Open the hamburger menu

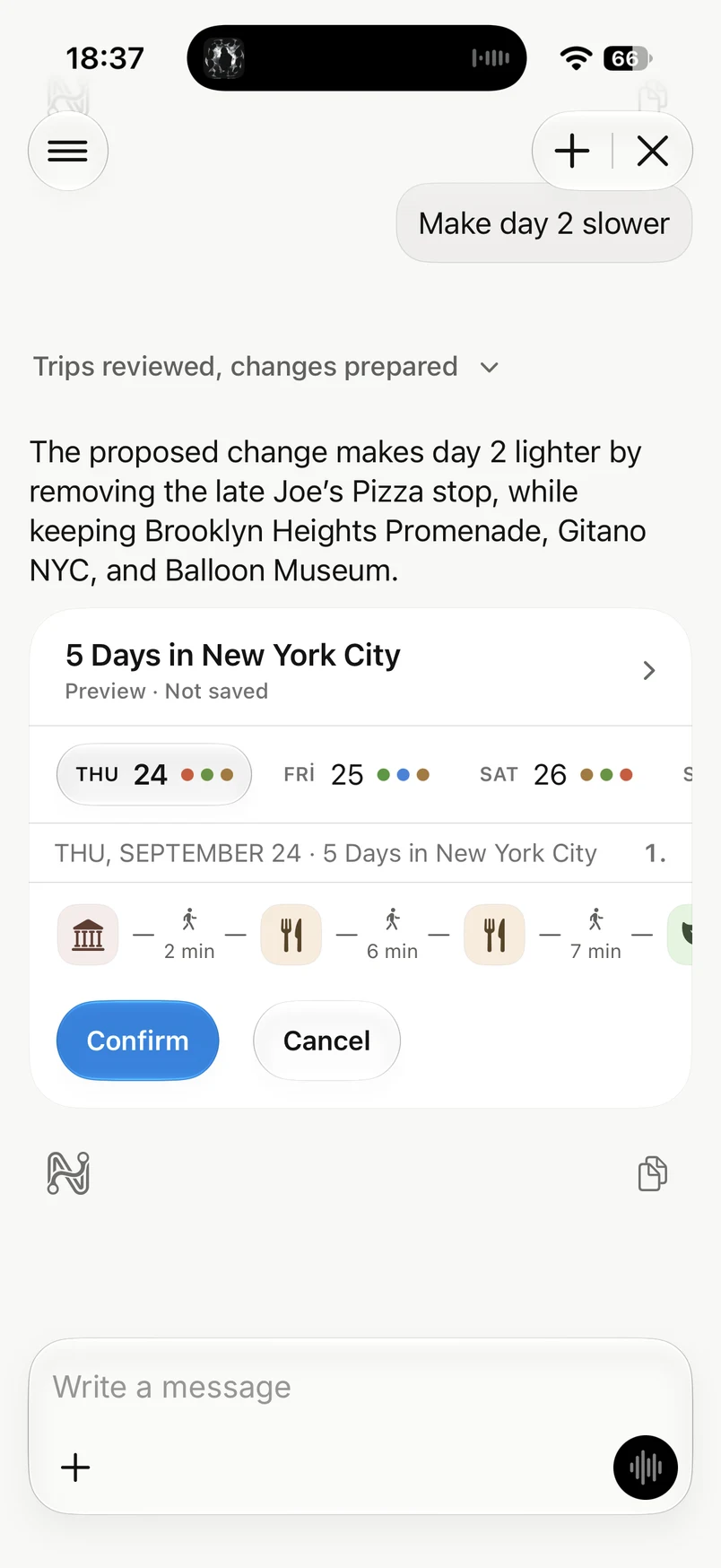[68, 151]
